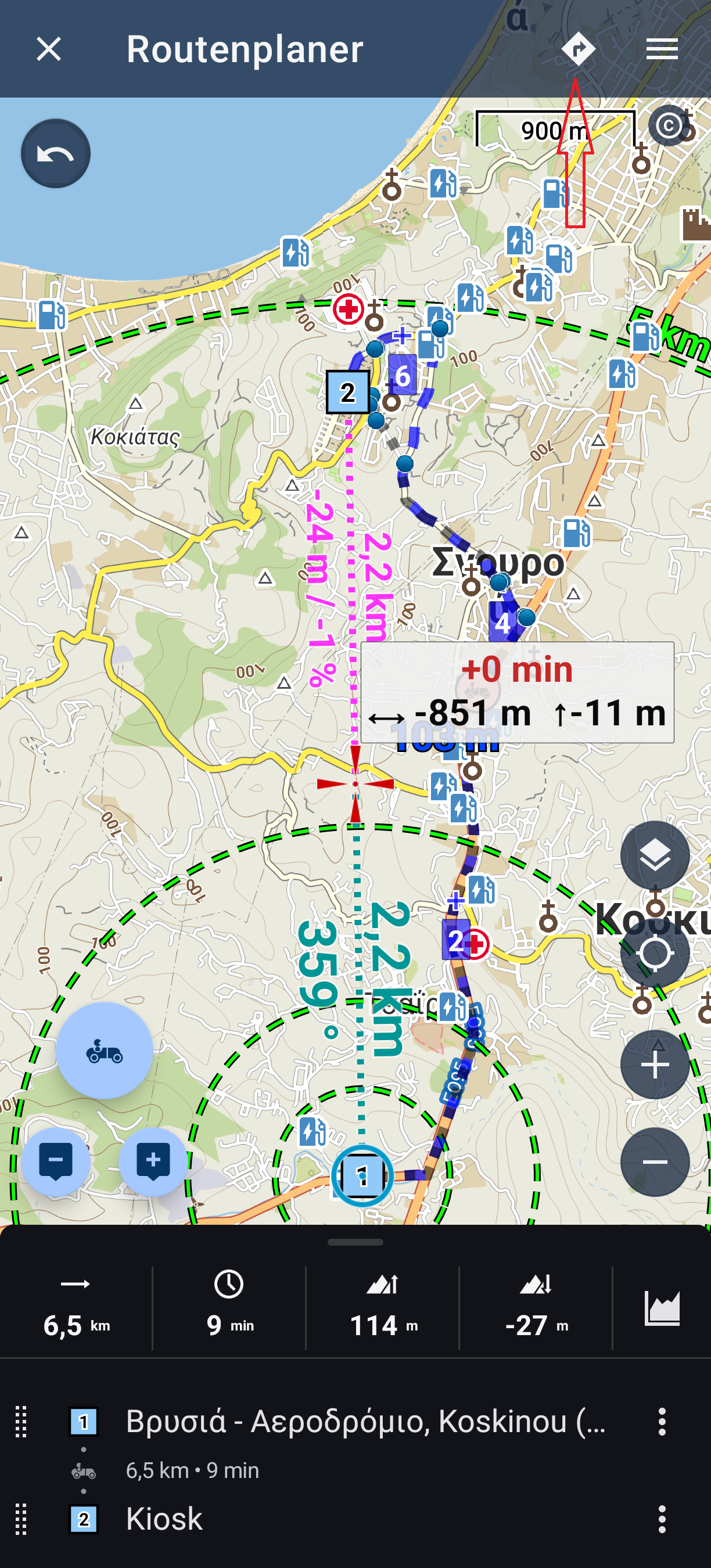Undo the last route change
Screen dimensions: 711x1568
55,153
